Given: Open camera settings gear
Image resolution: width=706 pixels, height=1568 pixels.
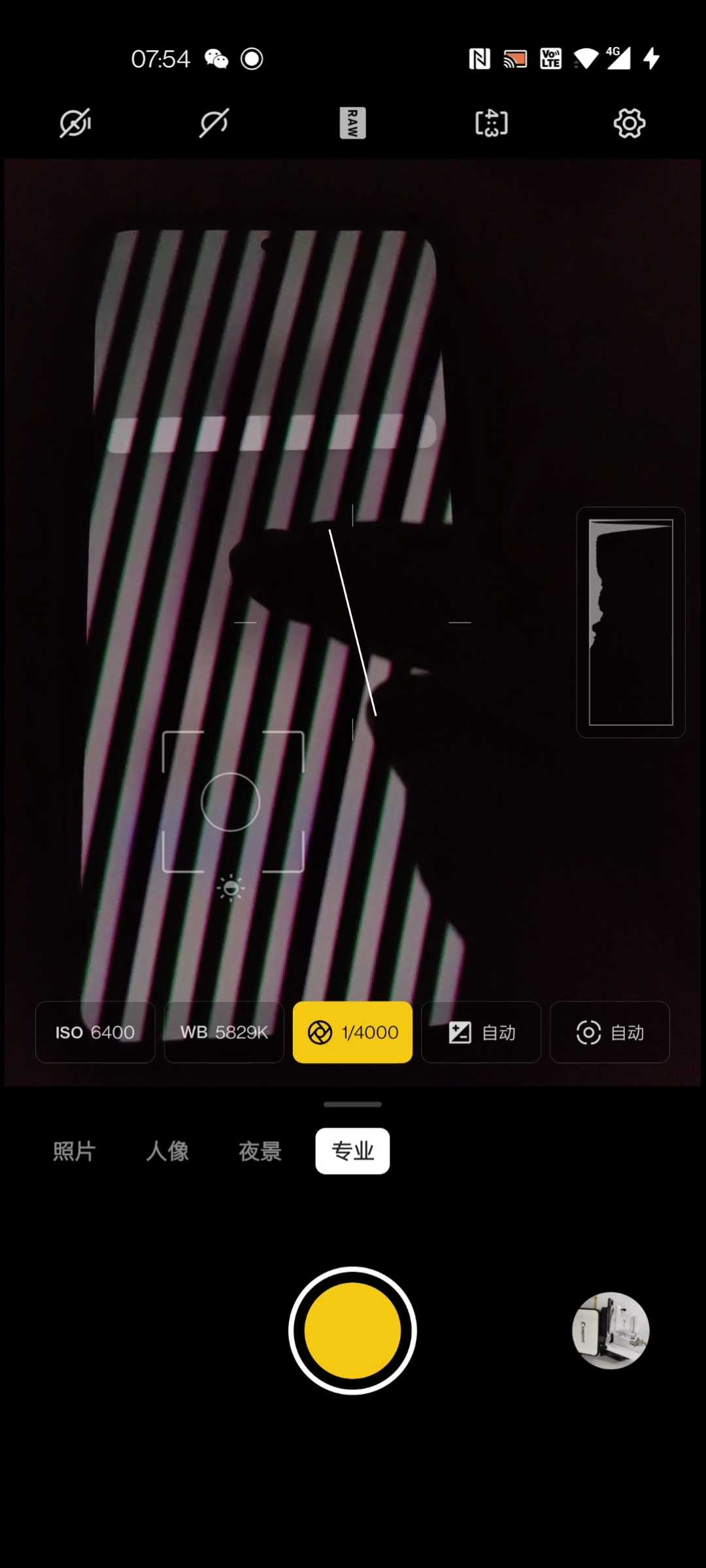Looking at the screenshot, I should 629,123.
